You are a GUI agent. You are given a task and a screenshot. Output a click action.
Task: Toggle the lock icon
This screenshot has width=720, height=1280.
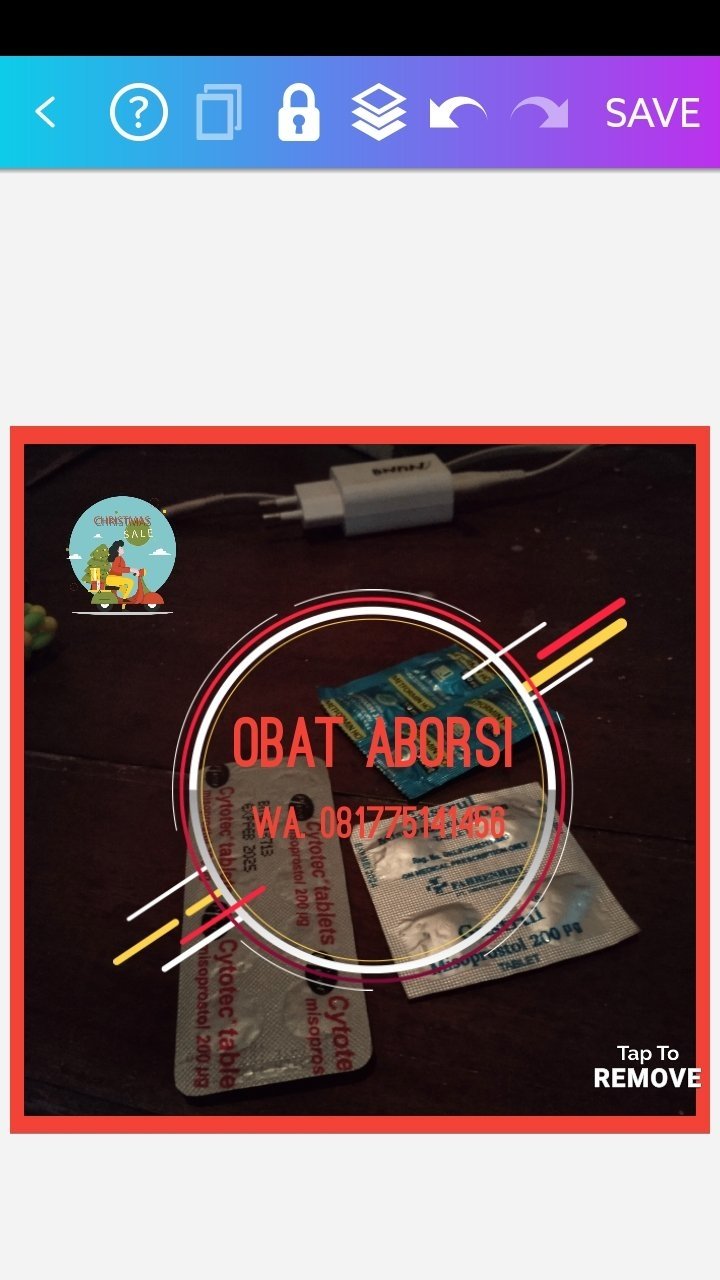tap(298, 113)
